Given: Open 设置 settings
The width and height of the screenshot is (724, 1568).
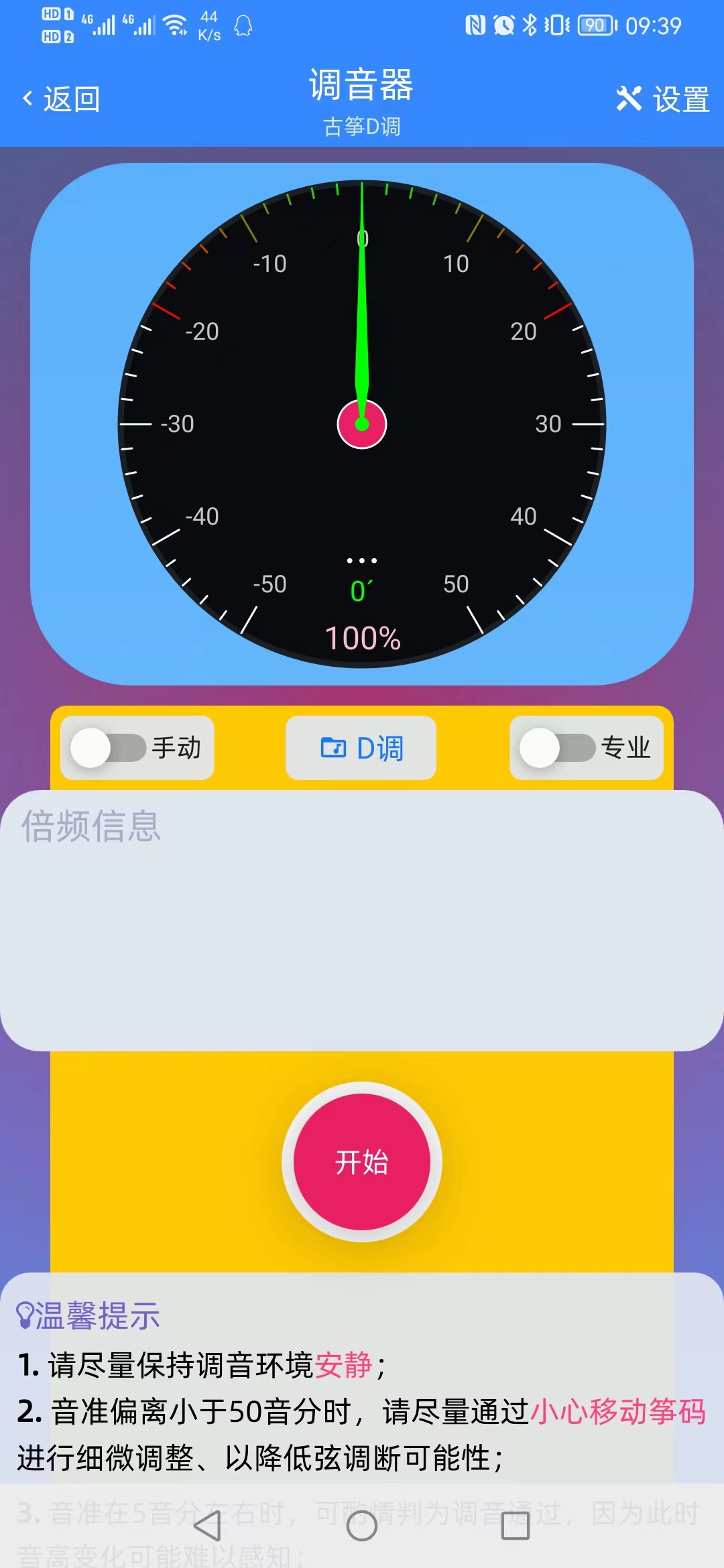Looking at the screenshot, I should click(x=662, y=99).
